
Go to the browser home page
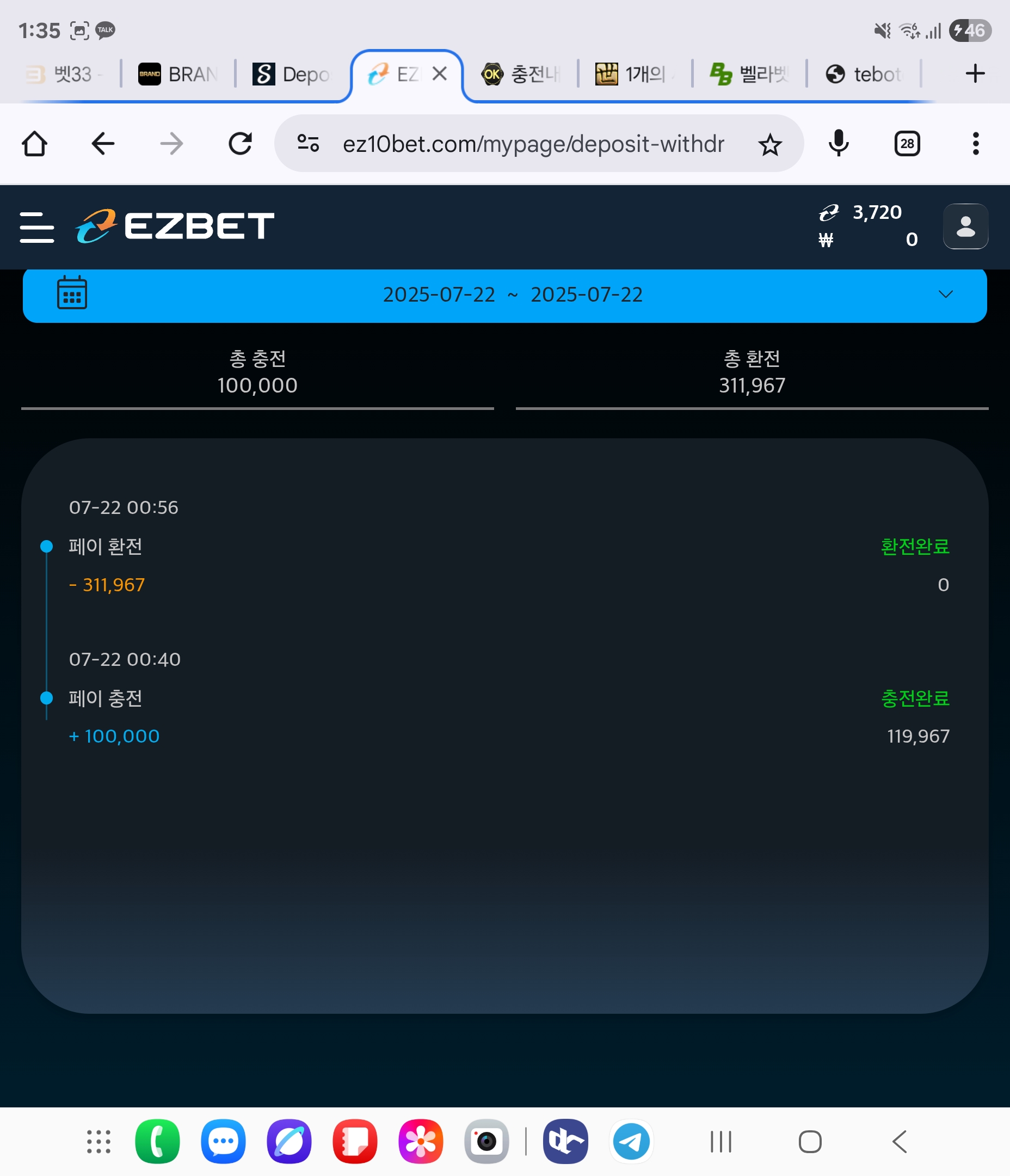(34, 144)
